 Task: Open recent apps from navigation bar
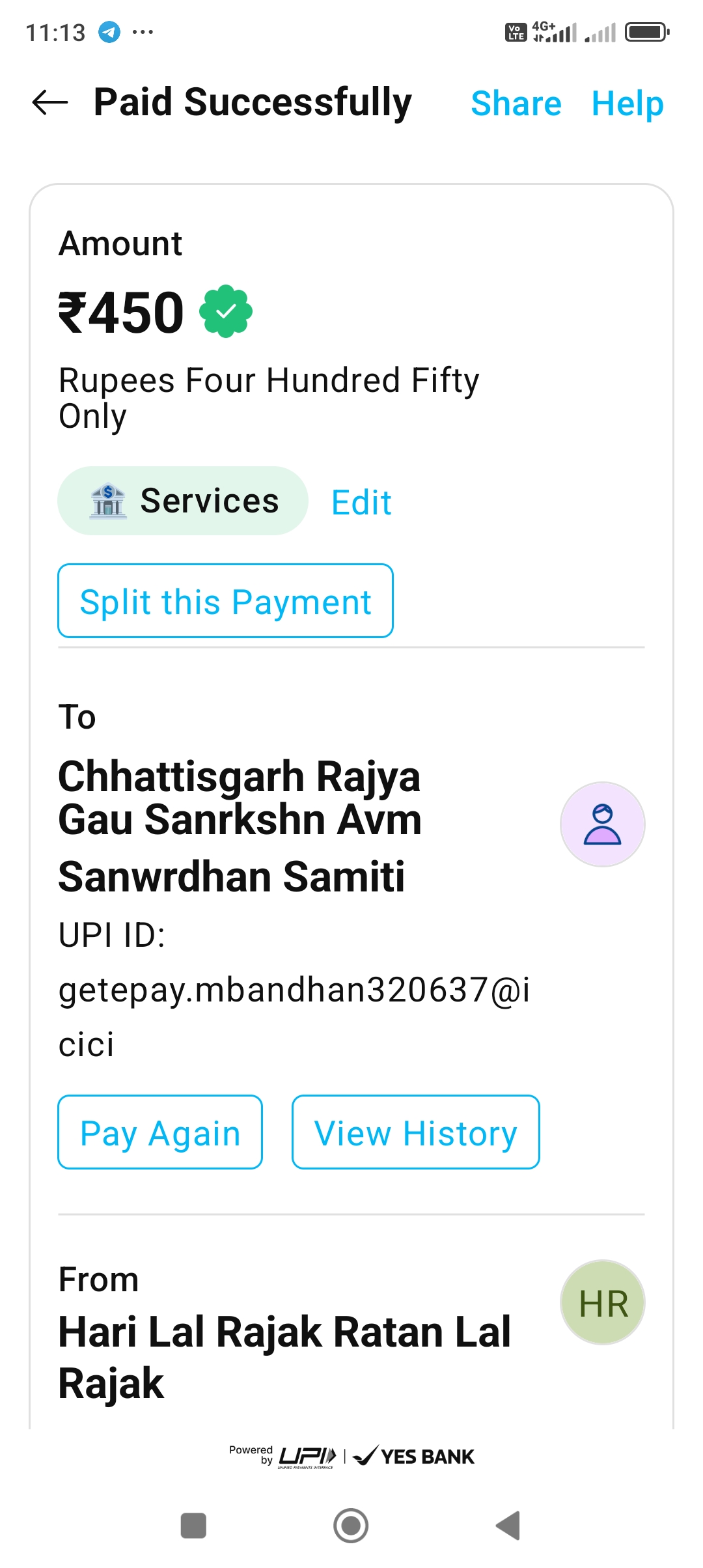click(193, 1525)
